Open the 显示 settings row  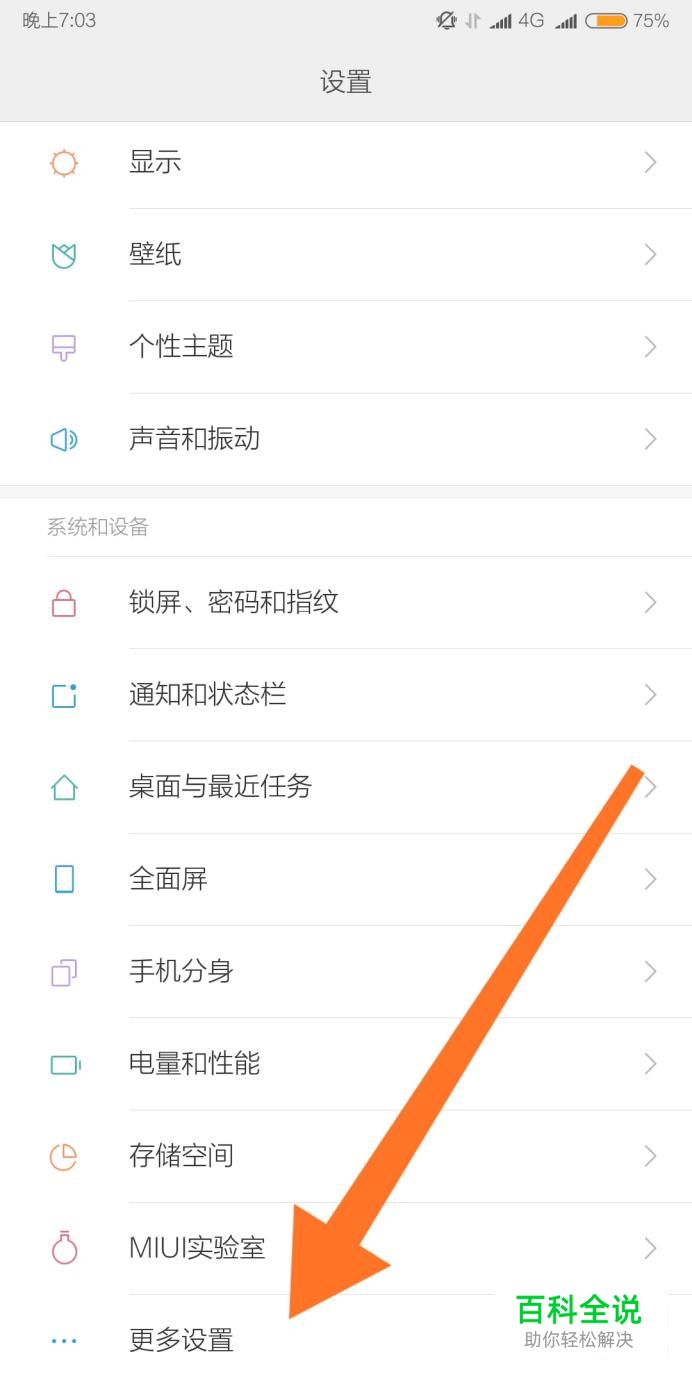[346, 163]
